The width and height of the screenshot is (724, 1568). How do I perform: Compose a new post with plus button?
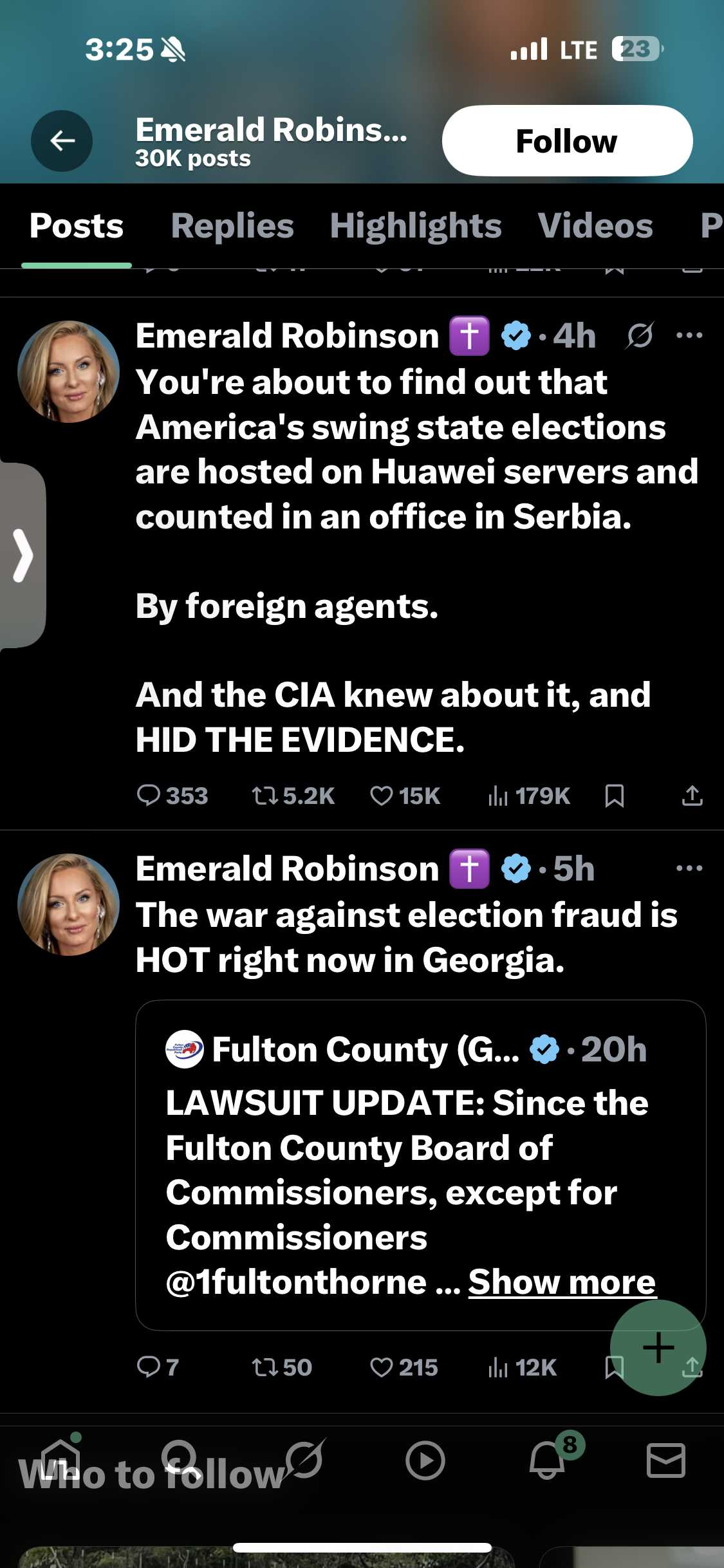(658, 1347)
